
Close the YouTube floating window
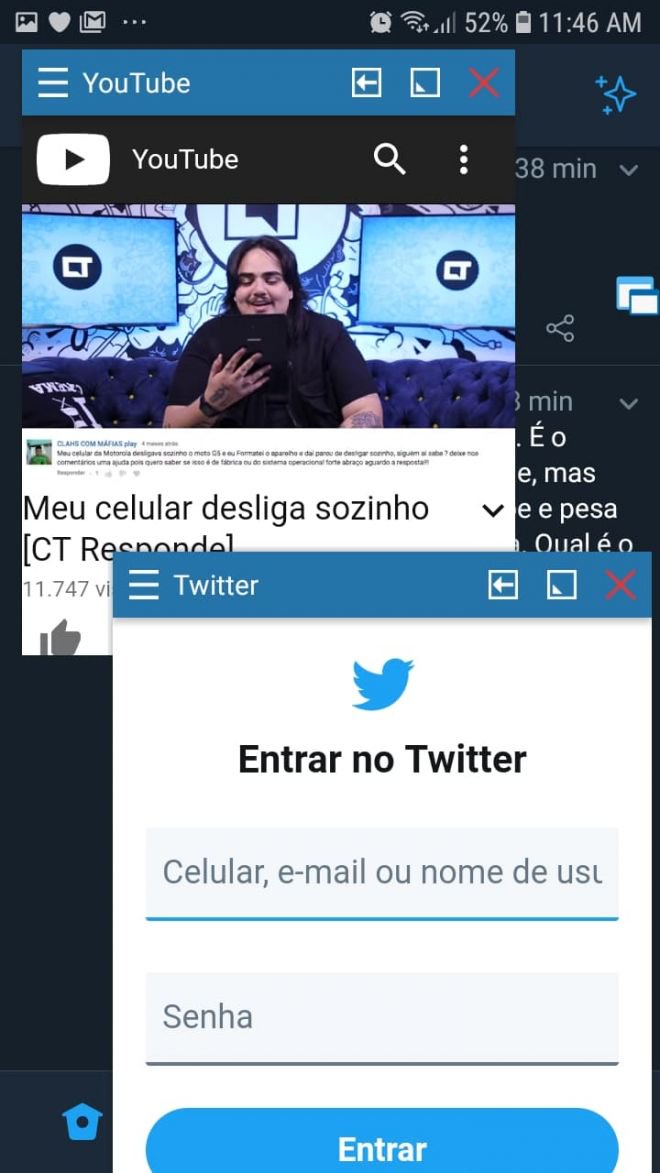484,83
